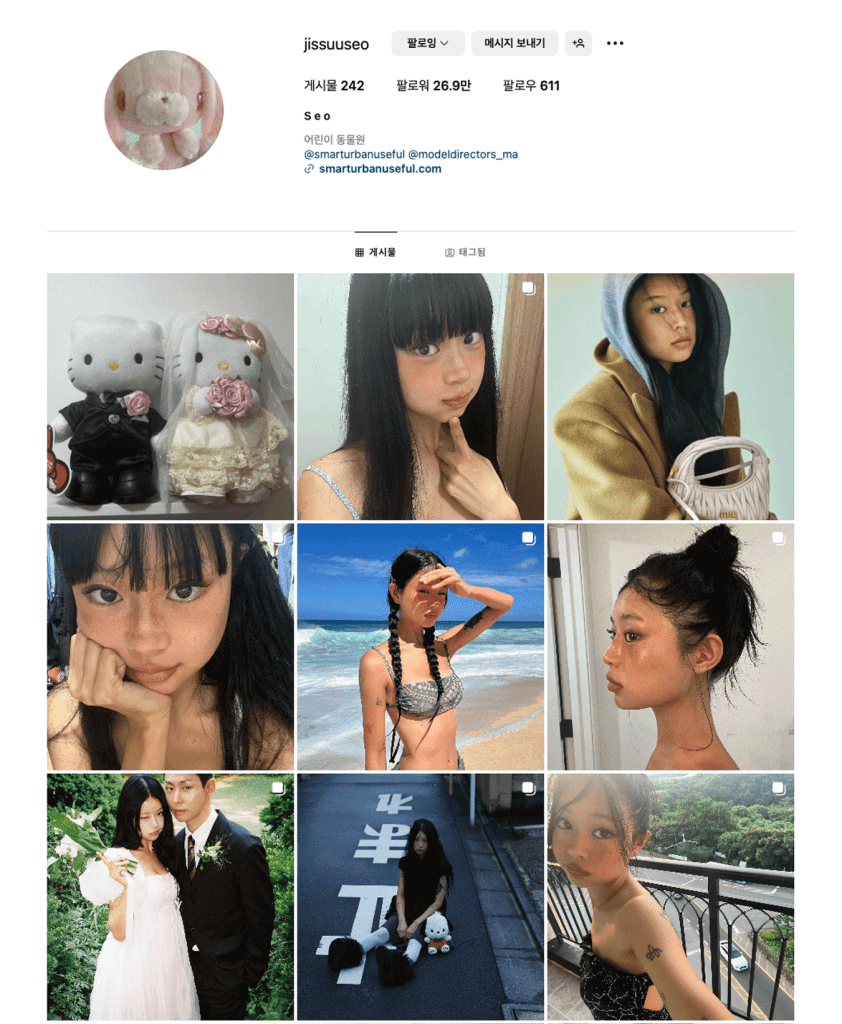
Task: Open the balcony selfie post
Action: click(x=670, y=896)
